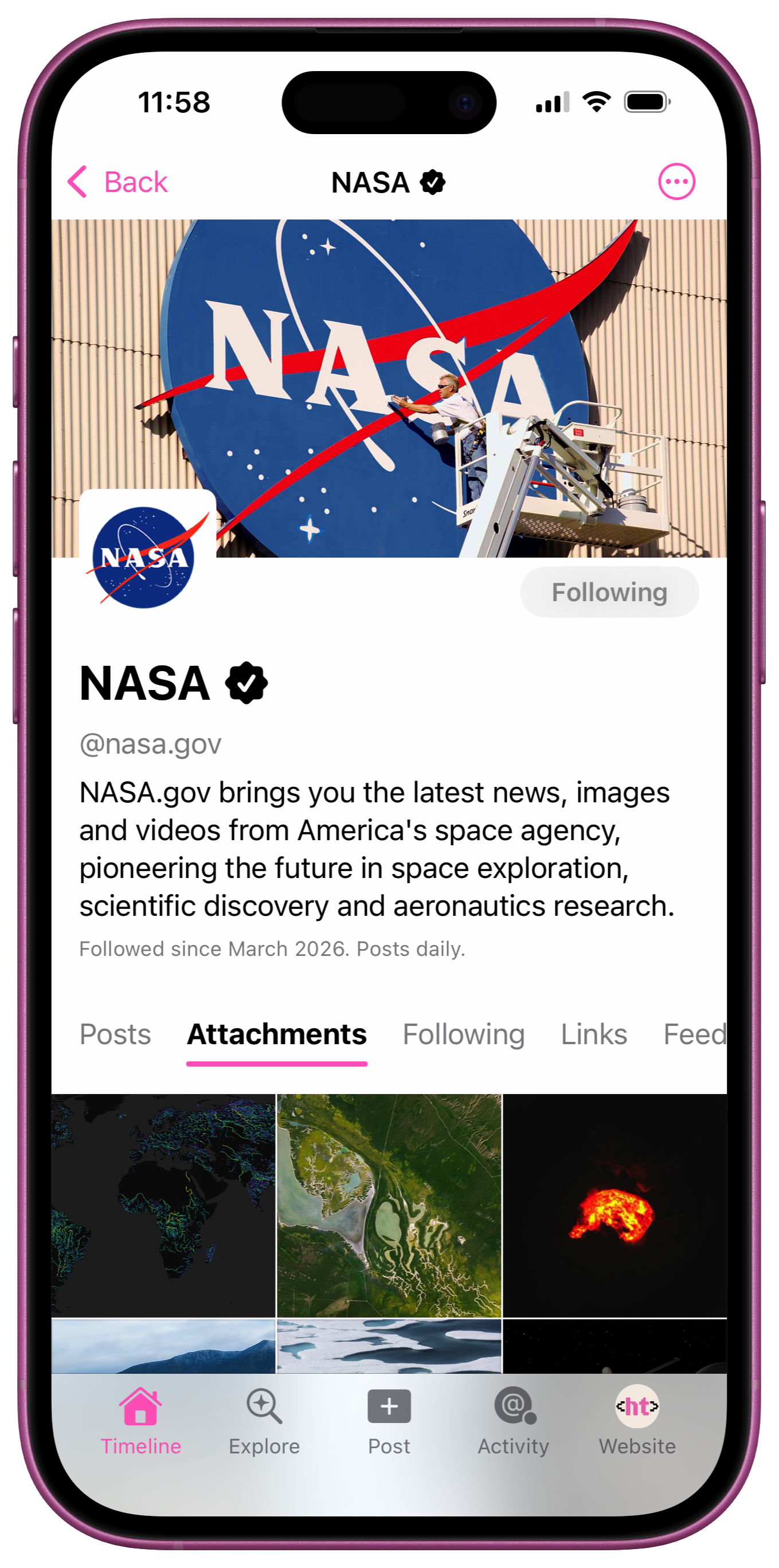779x1568 pixels.
Task: Open the Links tab
Action: point(593,1034)
